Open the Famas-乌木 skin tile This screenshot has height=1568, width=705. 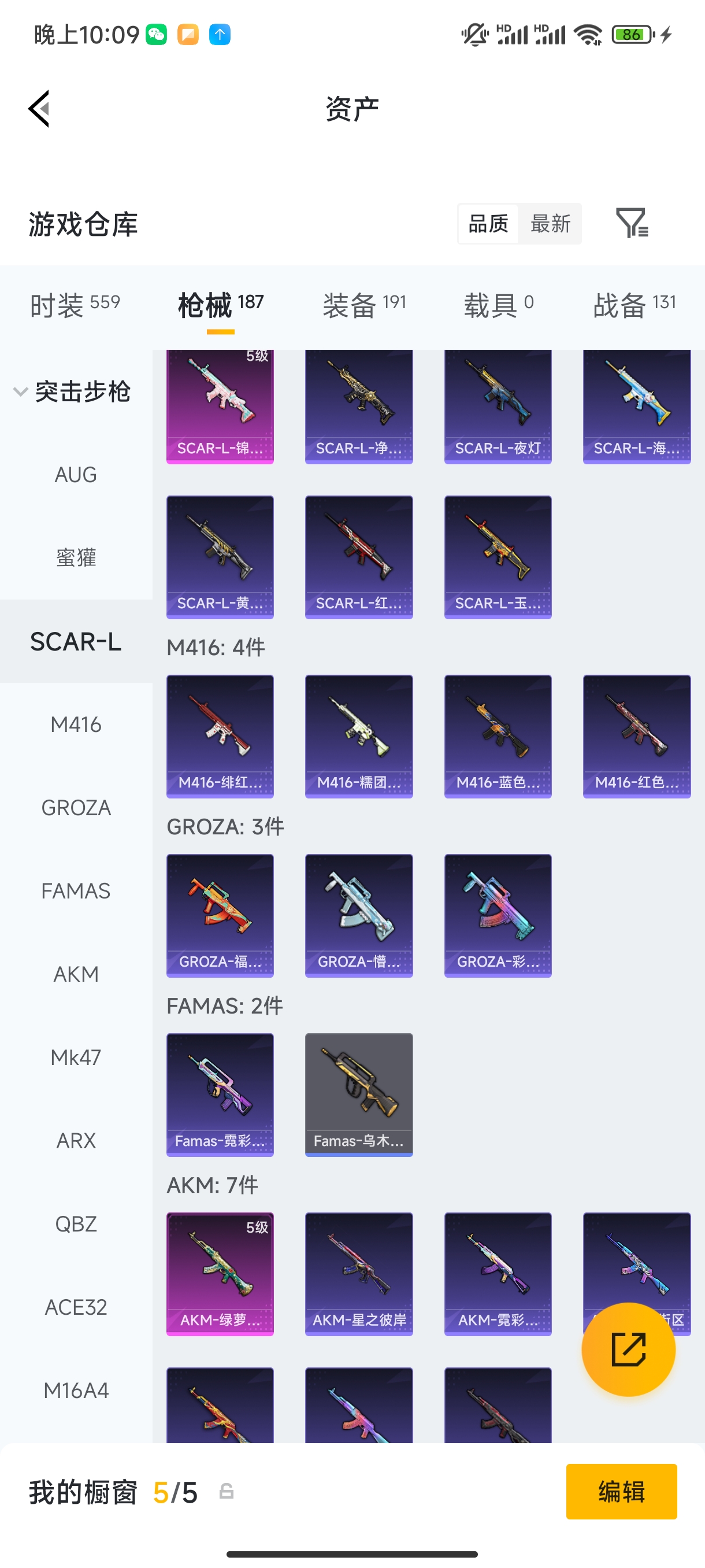pos(358,1094)
